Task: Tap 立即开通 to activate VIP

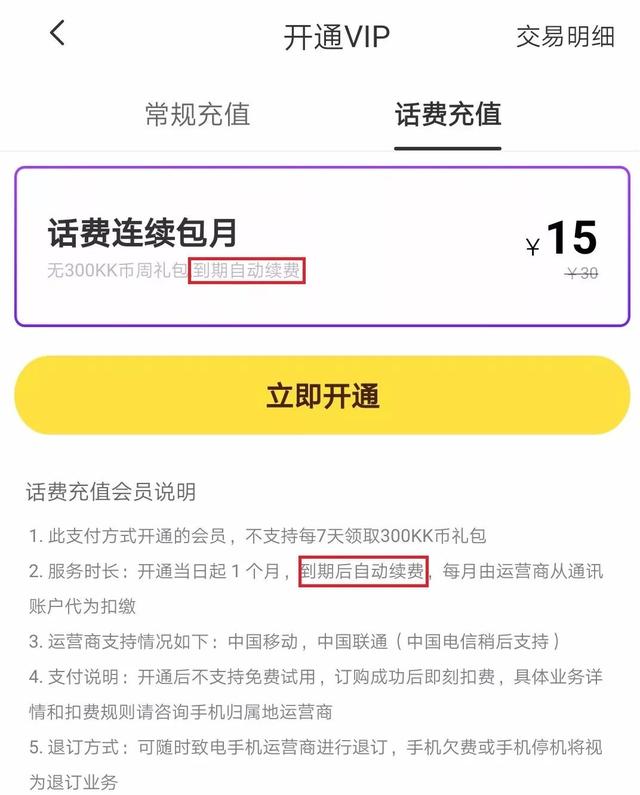Action: coord(321,396)
